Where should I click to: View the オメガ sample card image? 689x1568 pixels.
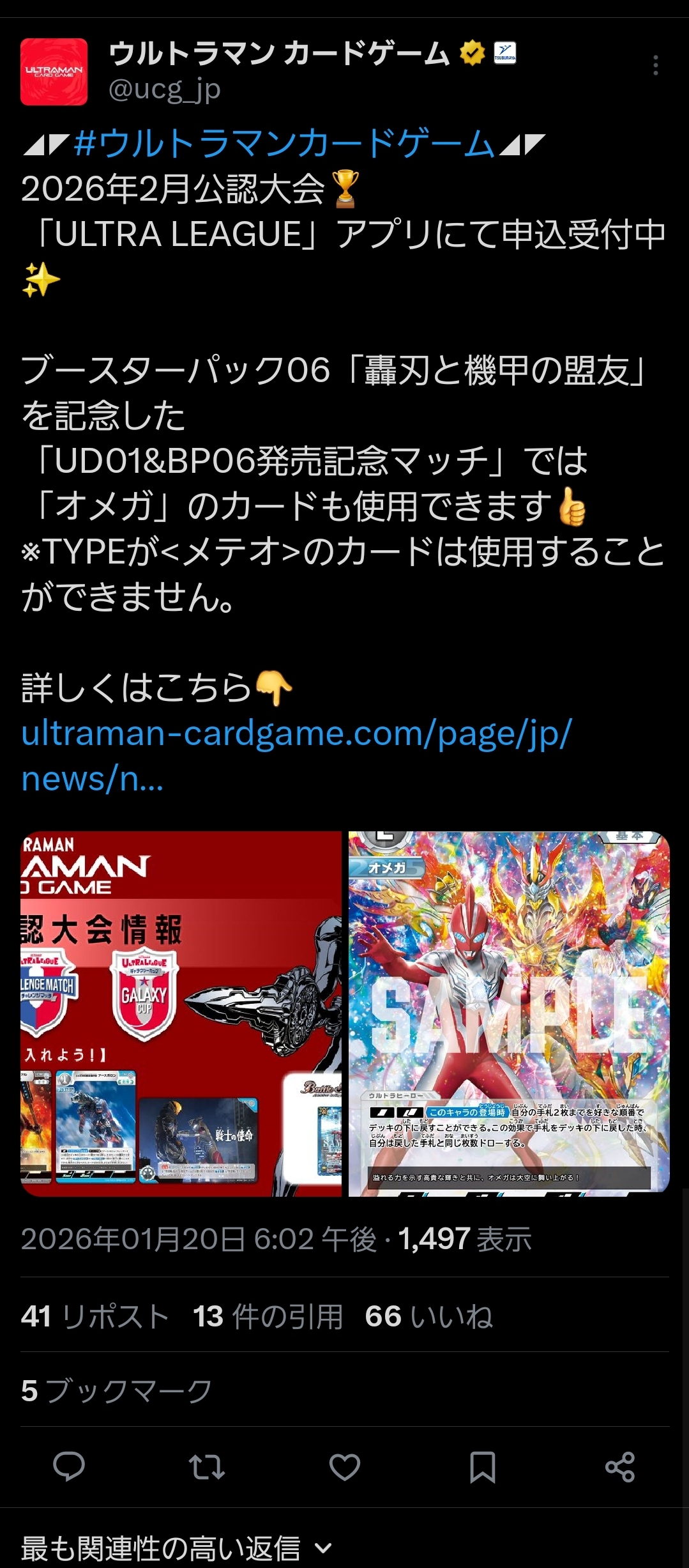[509, 1013]
